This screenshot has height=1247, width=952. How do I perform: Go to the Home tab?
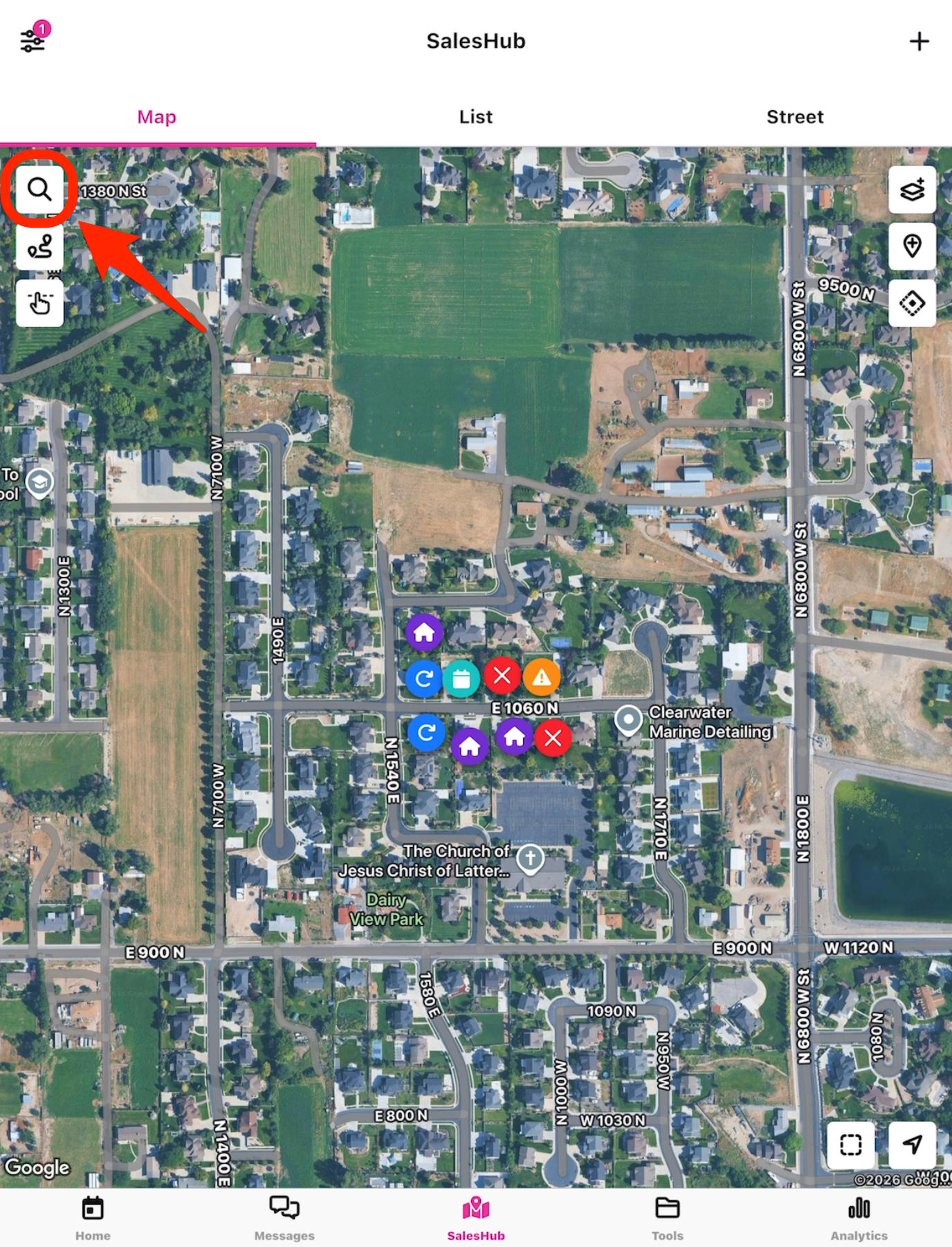click(x=93, y=1218)
